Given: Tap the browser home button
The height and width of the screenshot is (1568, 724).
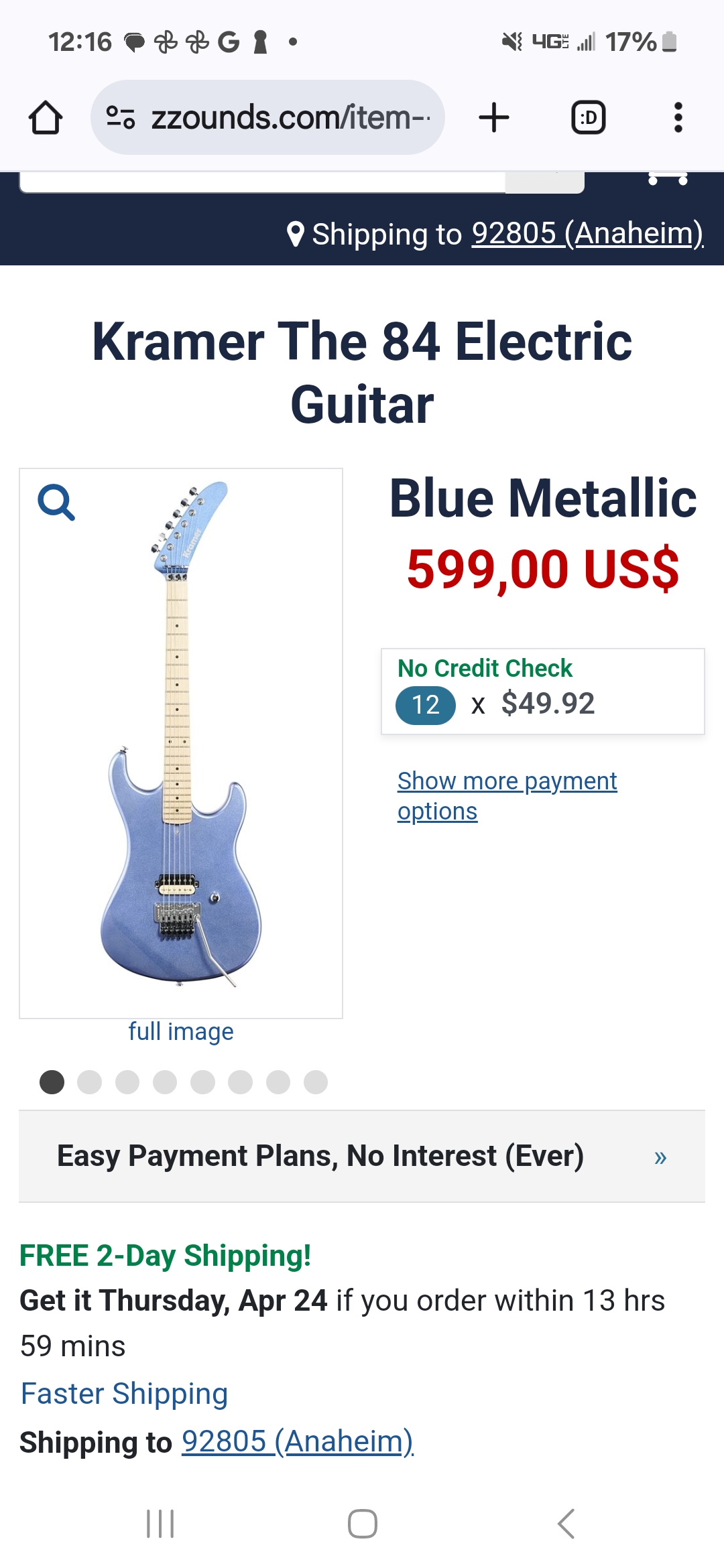Looking at the screenshot, I should coord(46,118).
